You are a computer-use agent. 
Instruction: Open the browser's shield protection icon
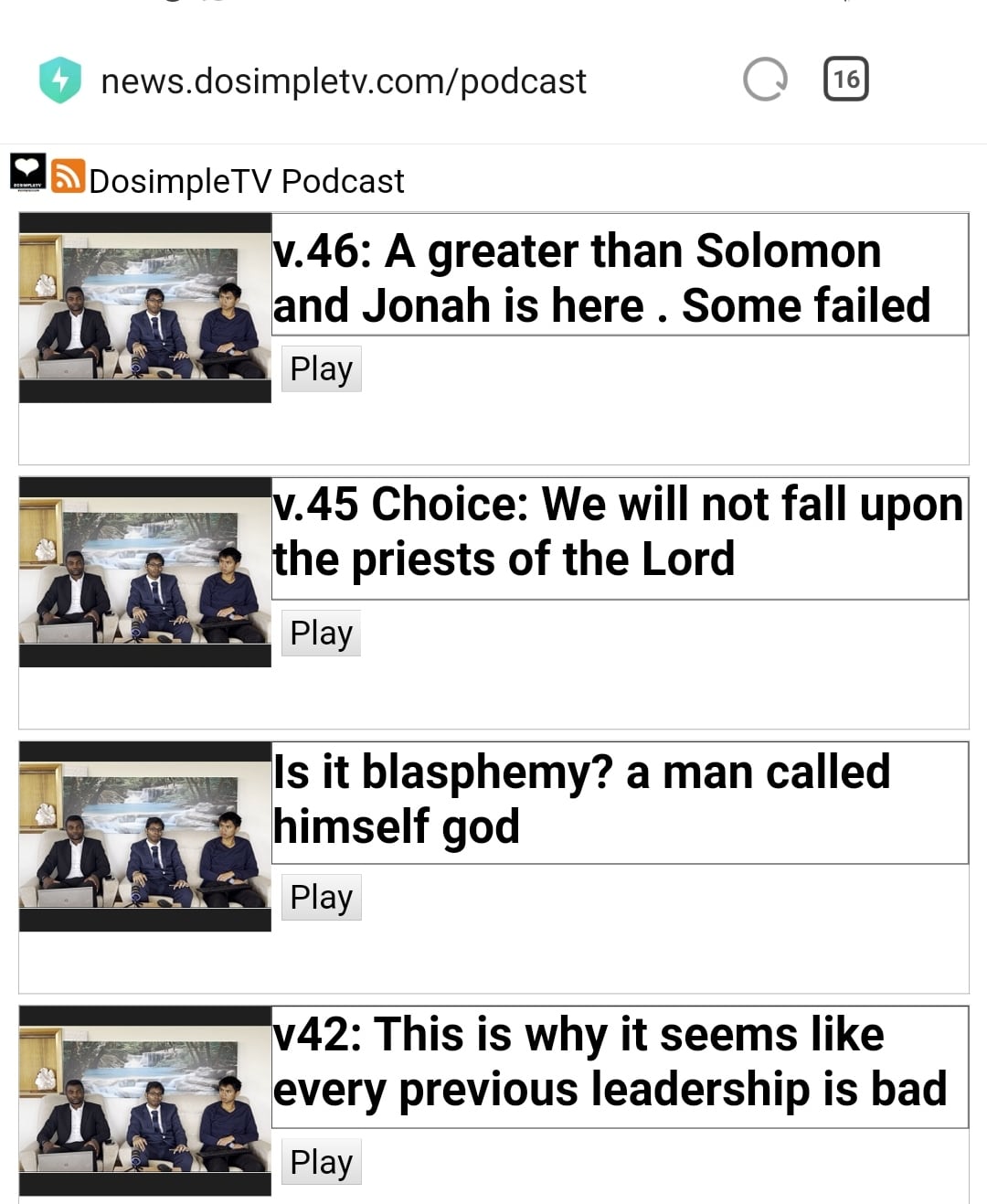click(60, 80)
